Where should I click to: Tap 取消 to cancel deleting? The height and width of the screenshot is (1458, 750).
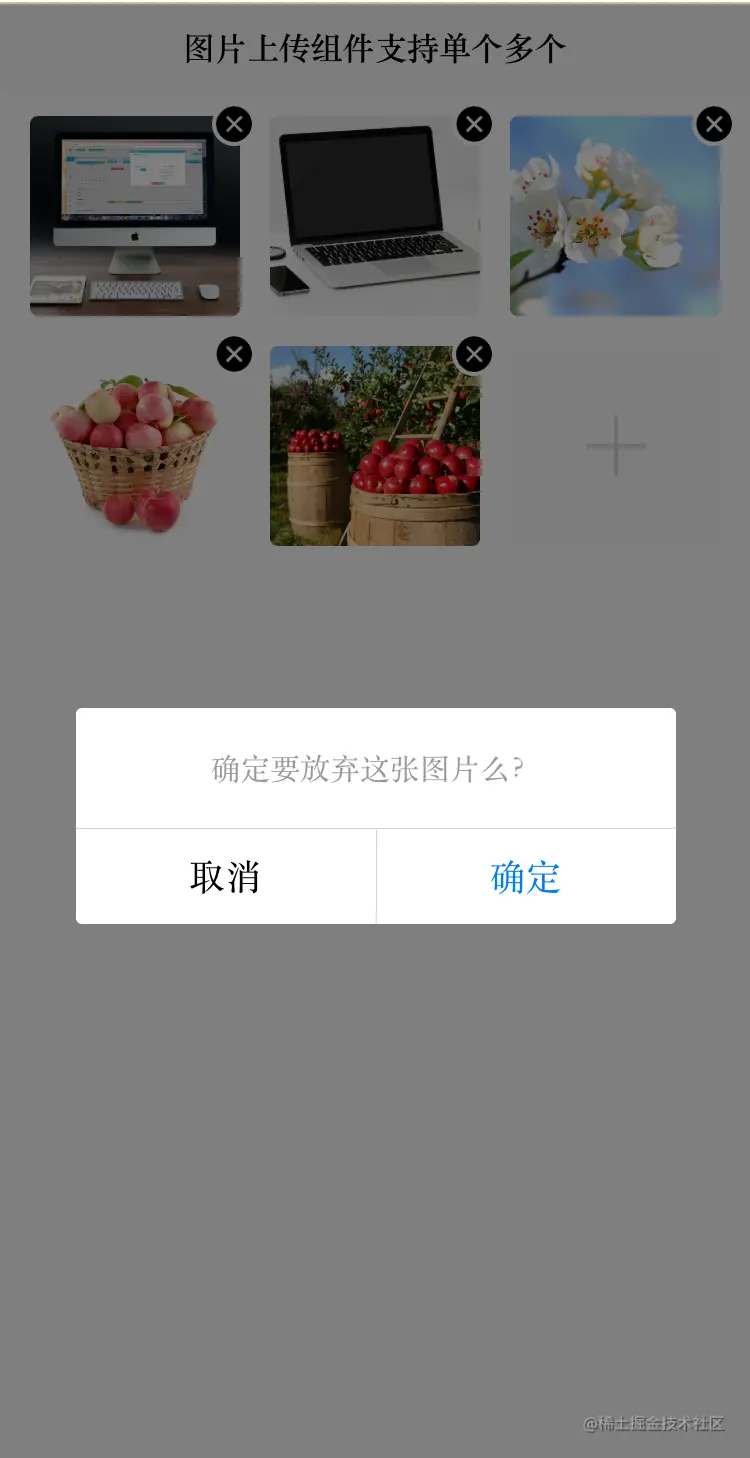[225, 877]
